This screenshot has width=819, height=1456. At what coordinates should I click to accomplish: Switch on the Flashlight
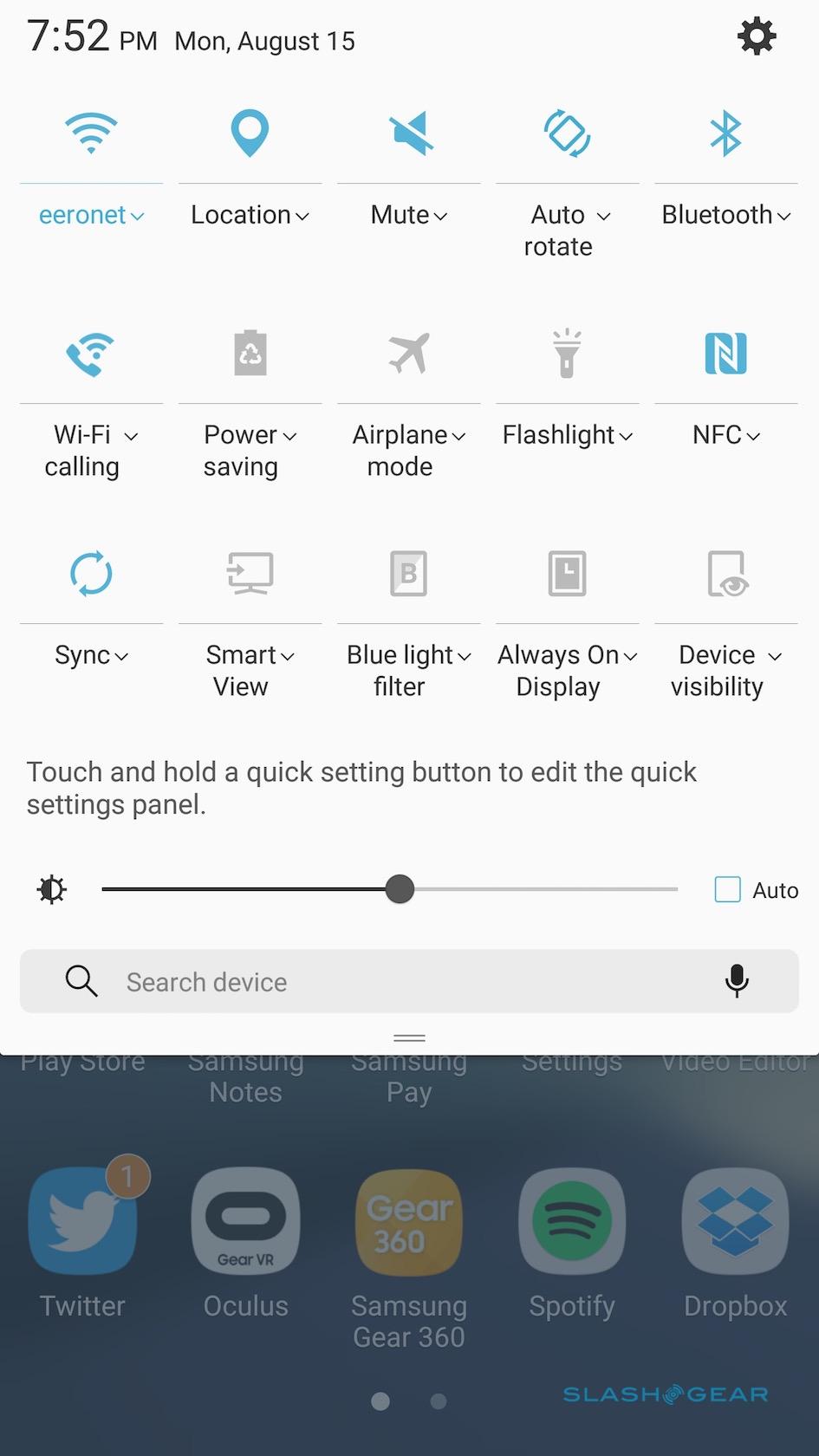click(567, 354)
